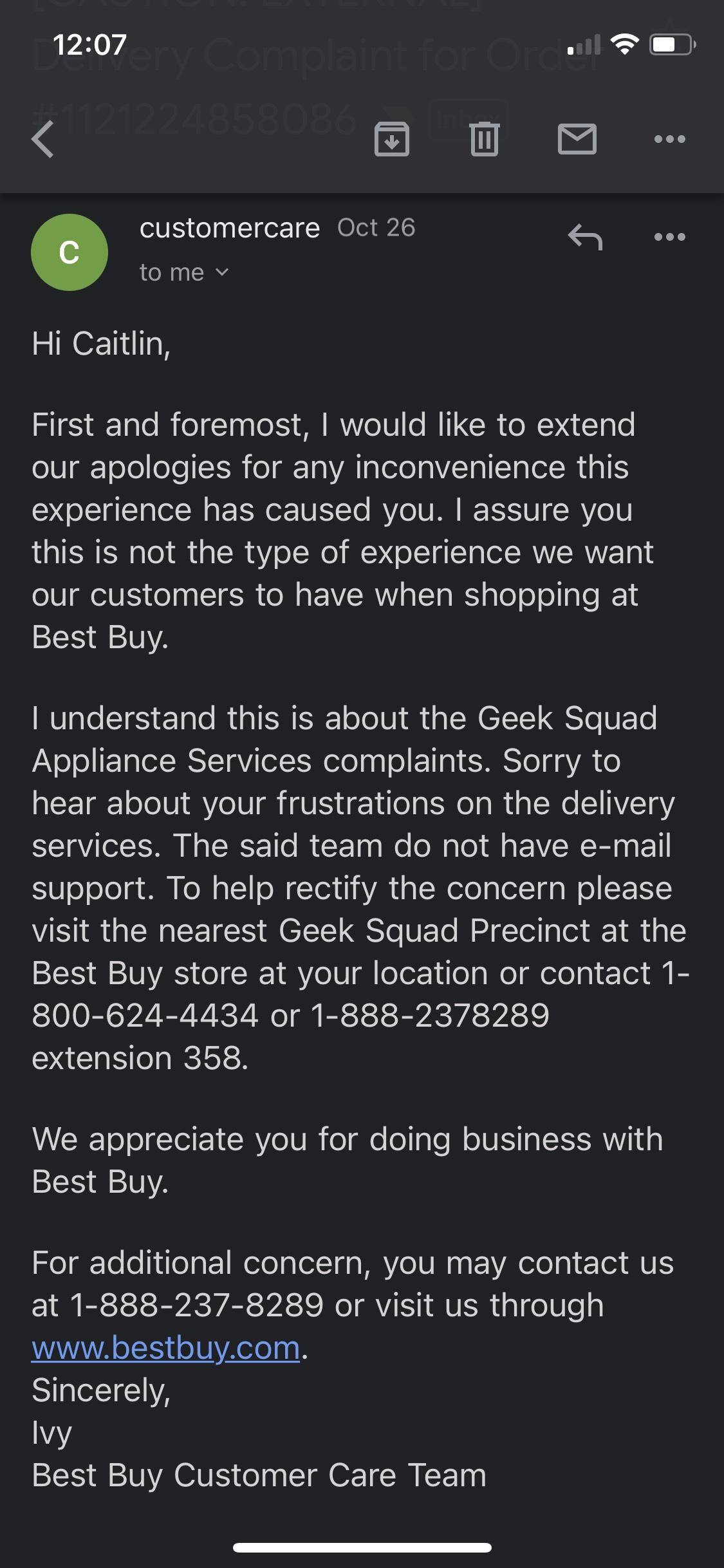Mark the email as unread

tap(577, 139)
